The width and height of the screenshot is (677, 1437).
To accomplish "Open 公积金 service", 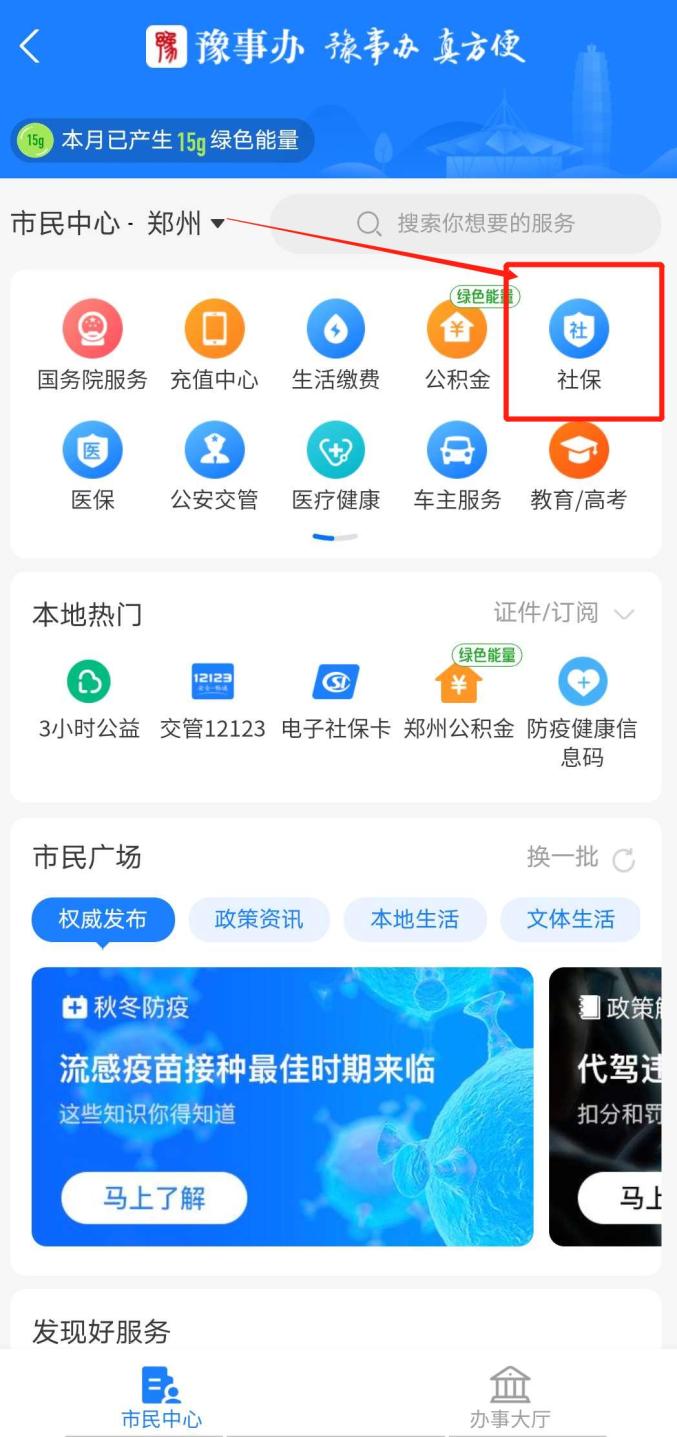I will pos(457,347).
